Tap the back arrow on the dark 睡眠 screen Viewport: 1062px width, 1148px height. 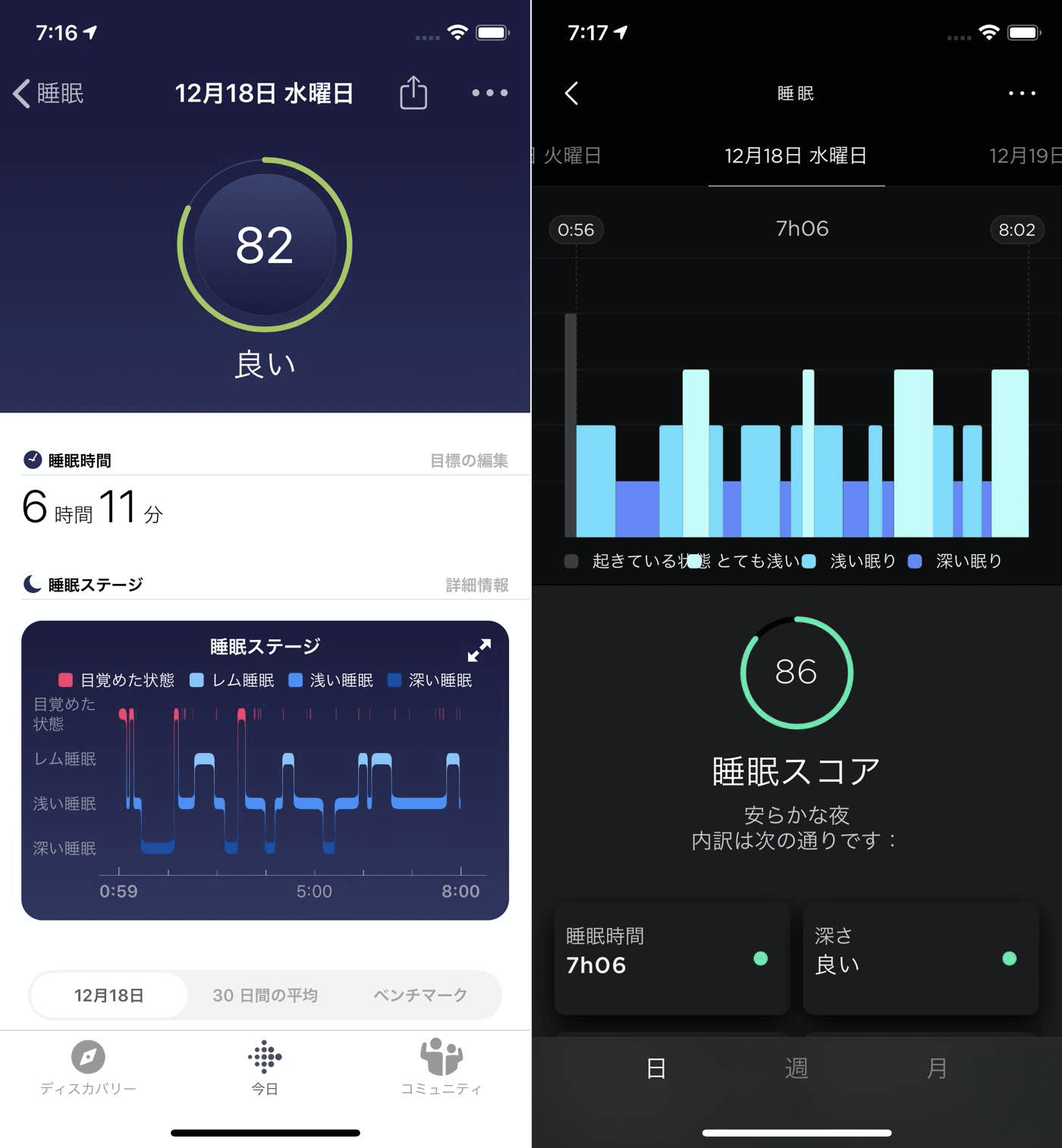(x=572, y=93)
